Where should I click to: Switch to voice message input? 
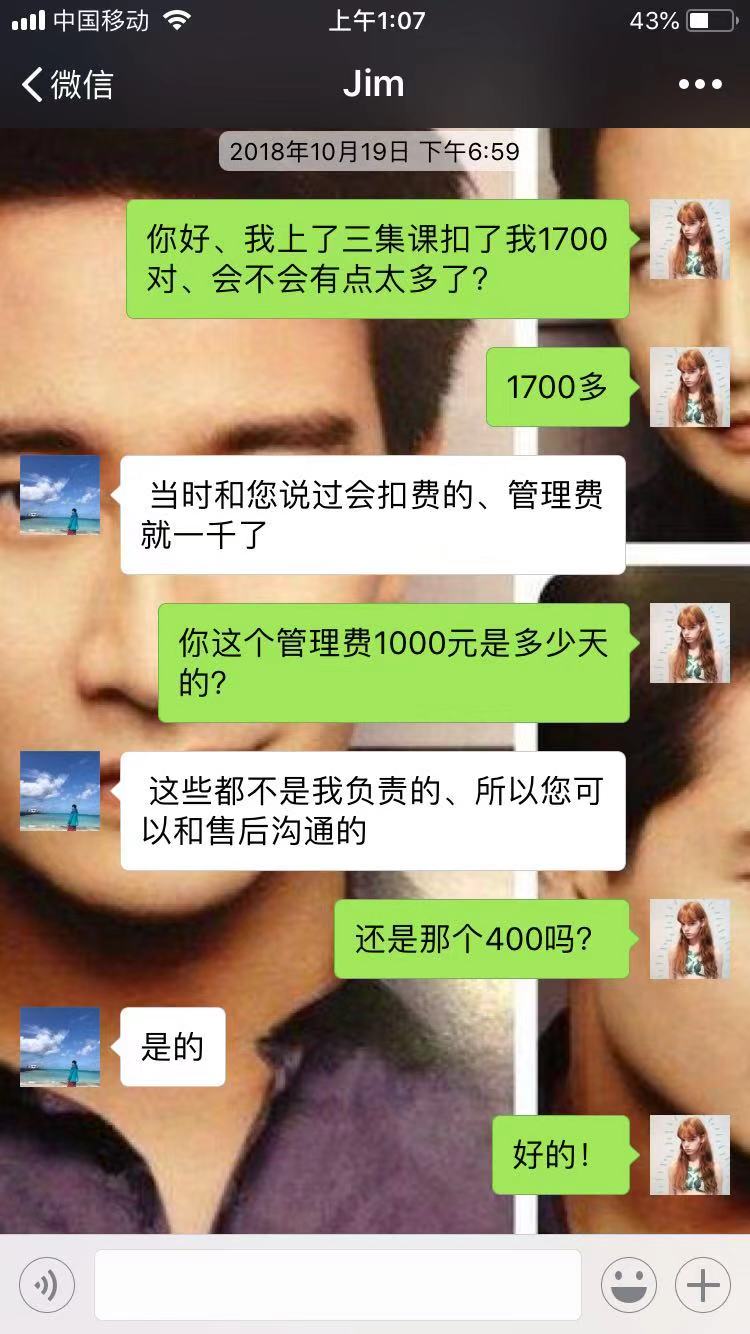(x=47, y=1285)
